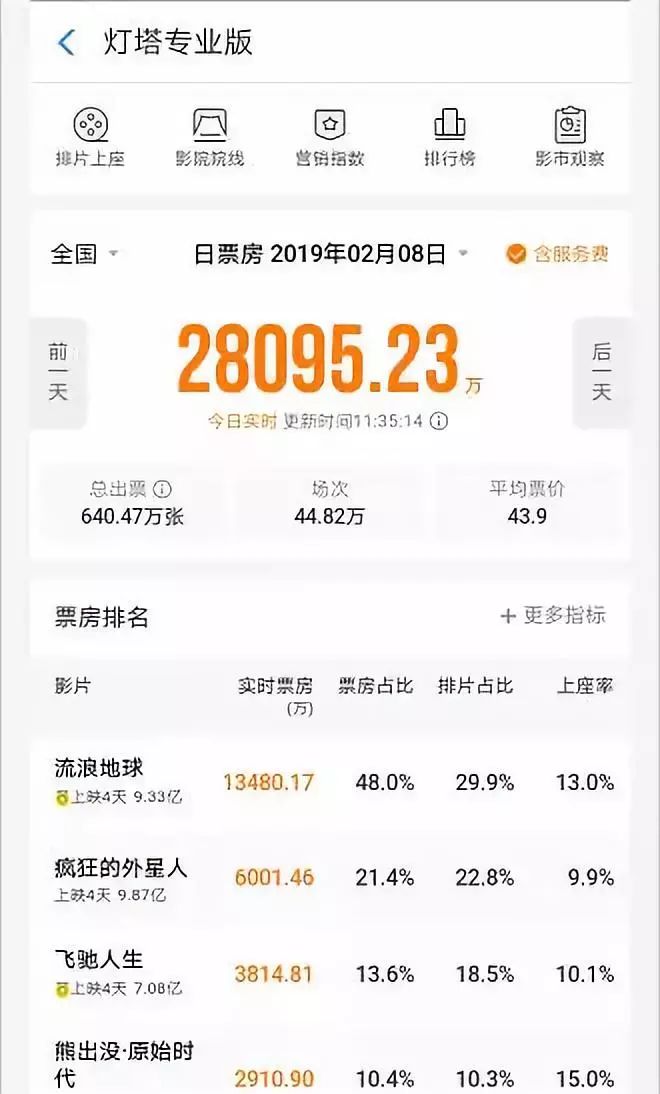Open the 日票房 date picker

pos(330,254)
